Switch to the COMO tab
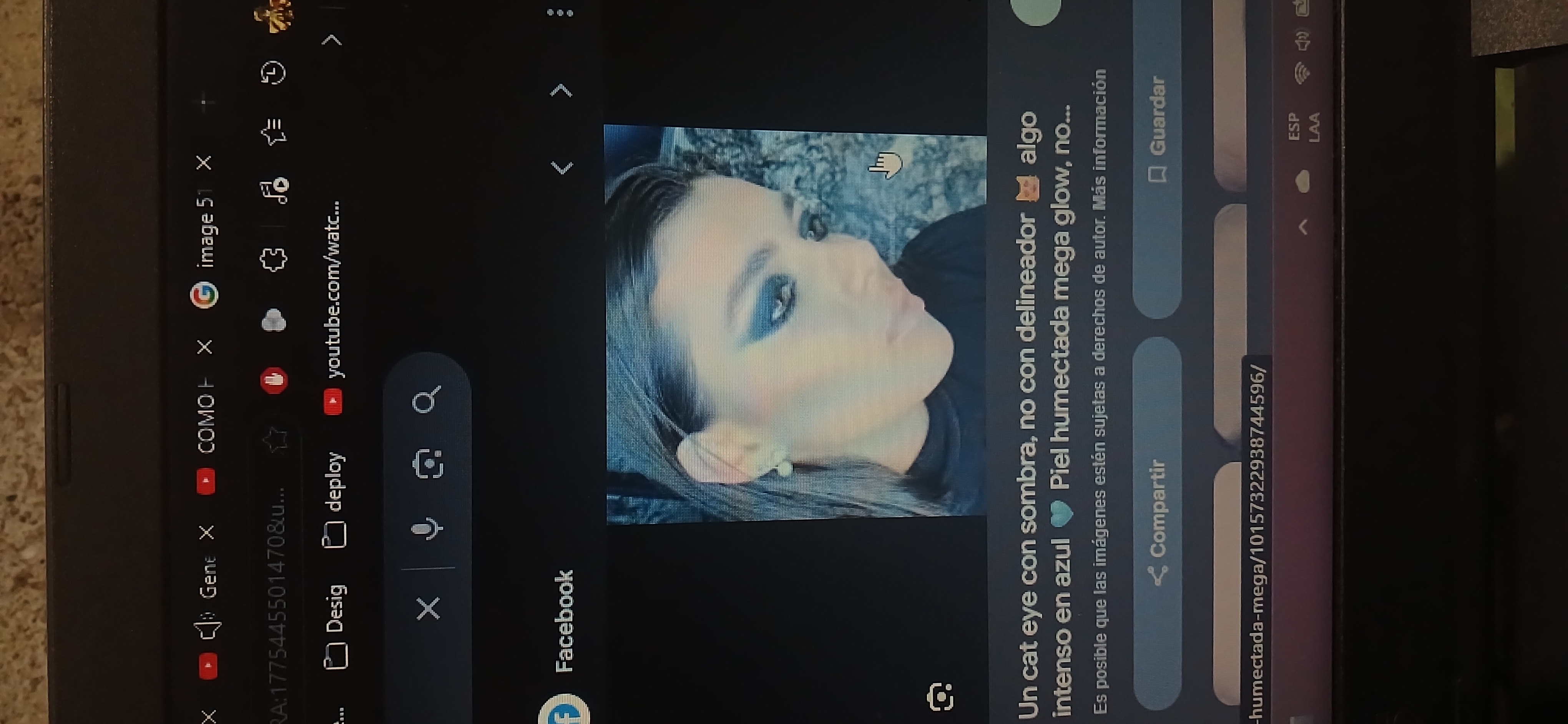This screenshot has width=1568, height=724. (x=206, y=420)
